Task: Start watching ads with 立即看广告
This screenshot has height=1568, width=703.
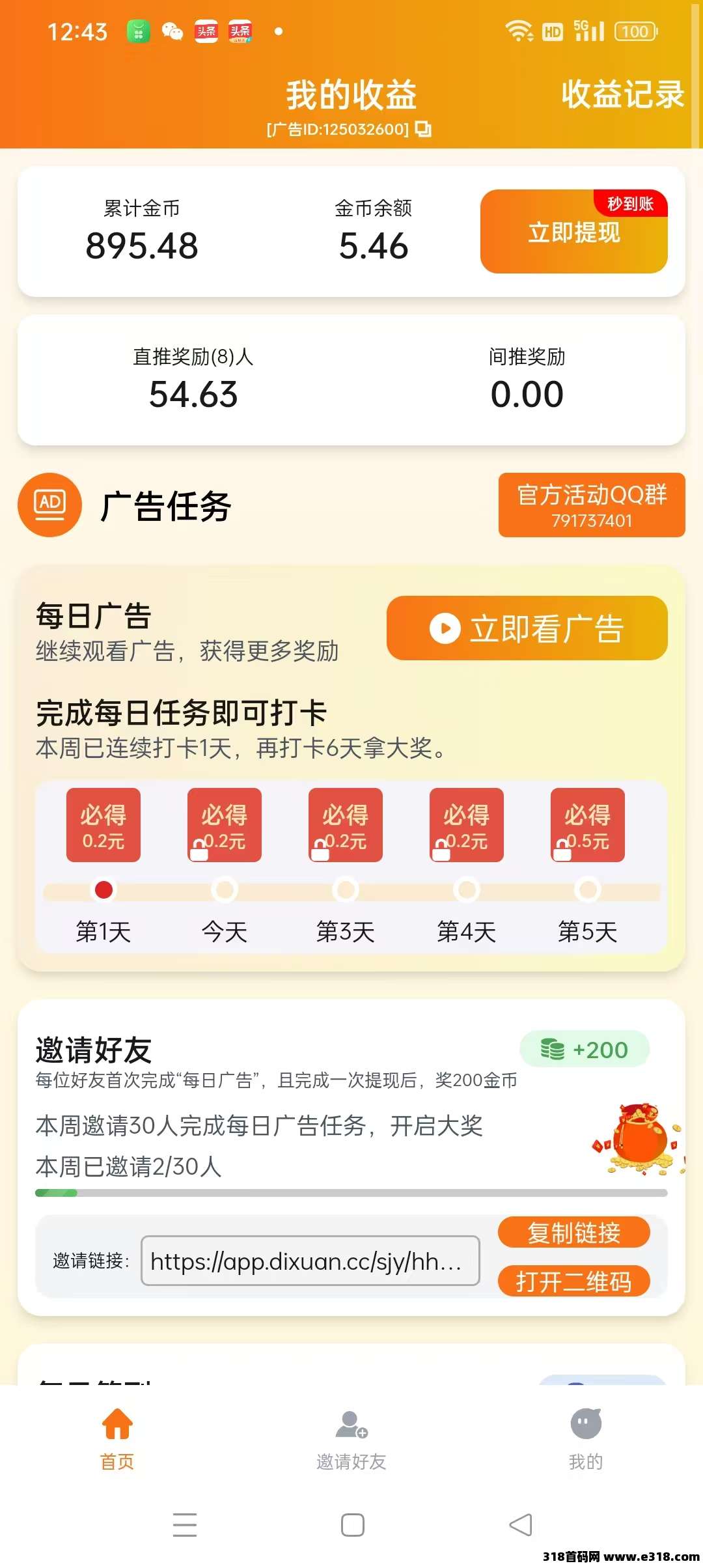Action: click(527, 628)
